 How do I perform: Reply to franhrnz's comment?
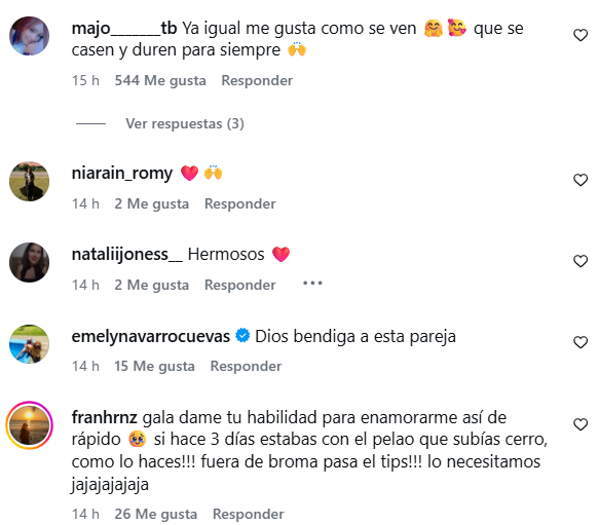[x=248, y=515]
